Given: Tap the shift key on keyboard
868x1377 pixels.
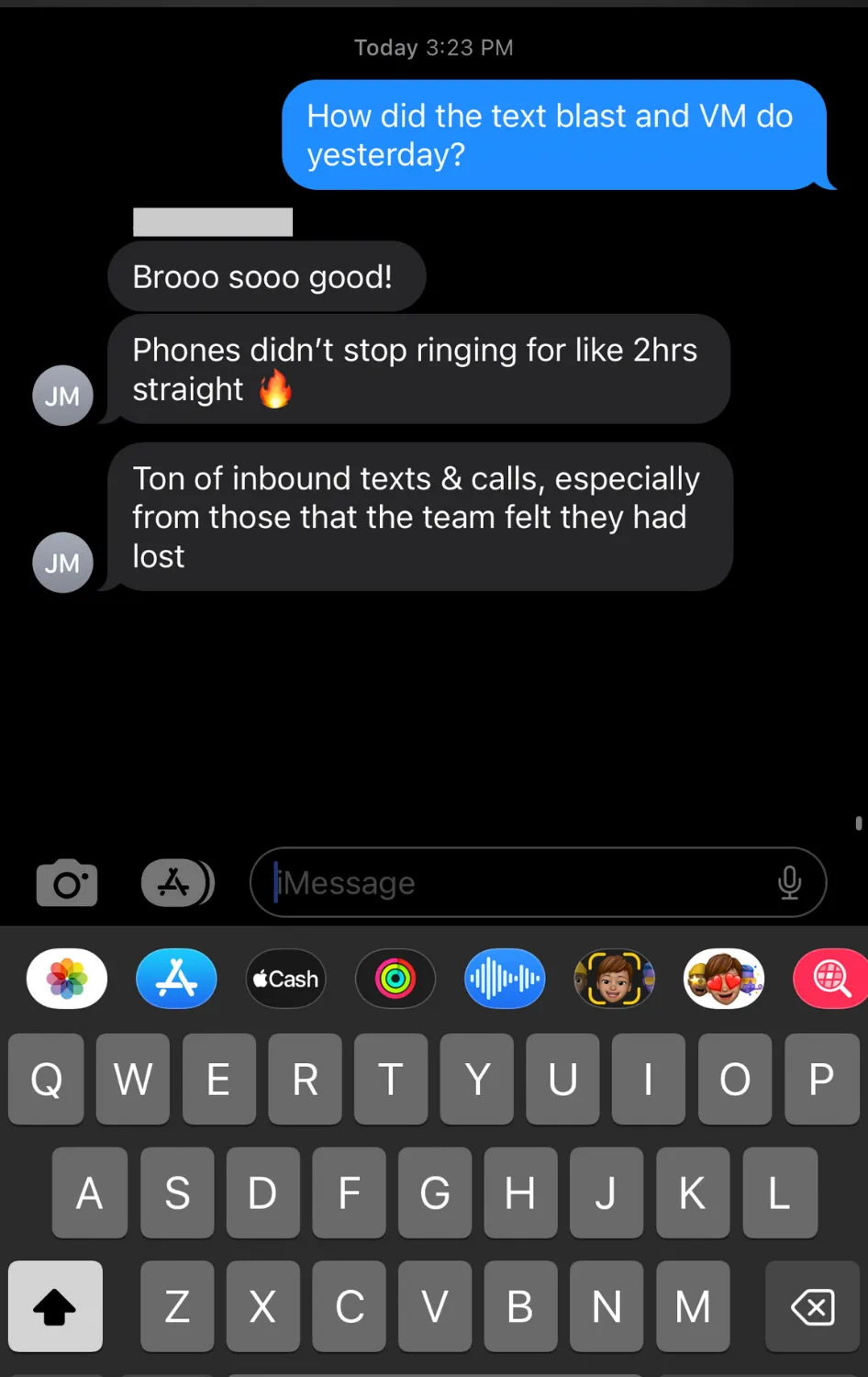Looking at the screenshot, I should [55, 1306].
